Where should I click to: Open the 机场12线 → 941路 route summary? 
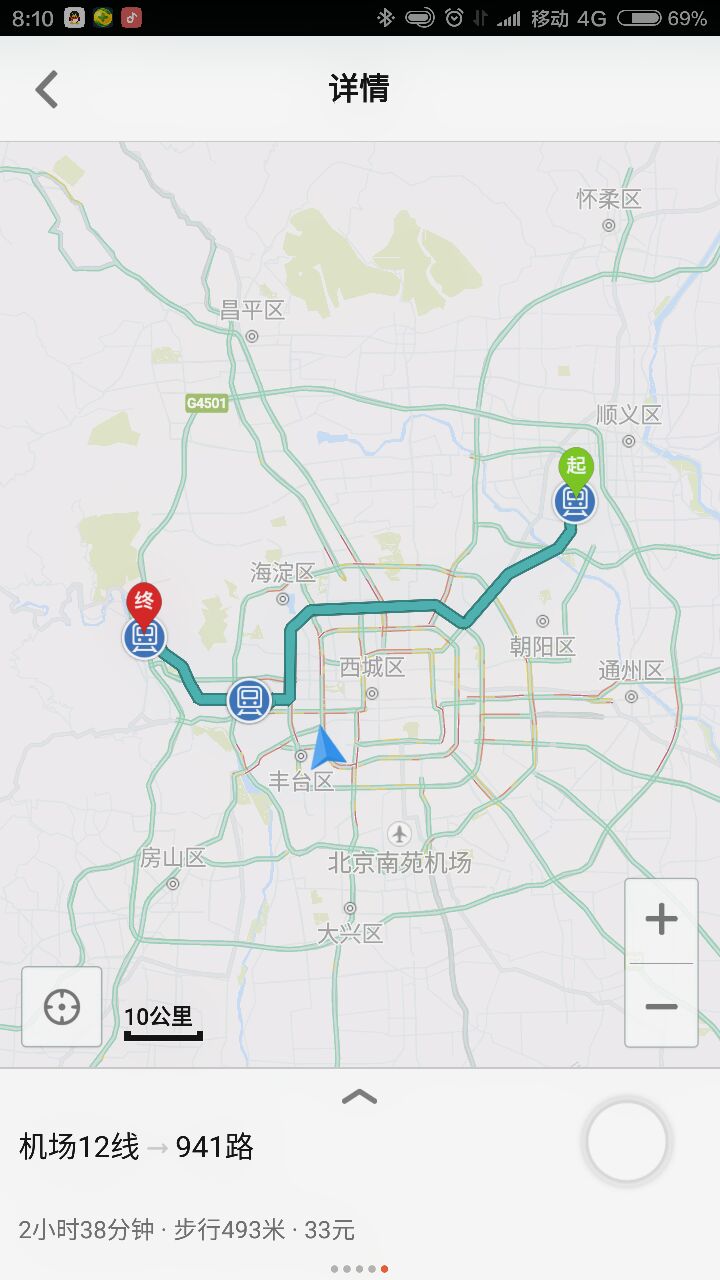[x=137, y=1147]
